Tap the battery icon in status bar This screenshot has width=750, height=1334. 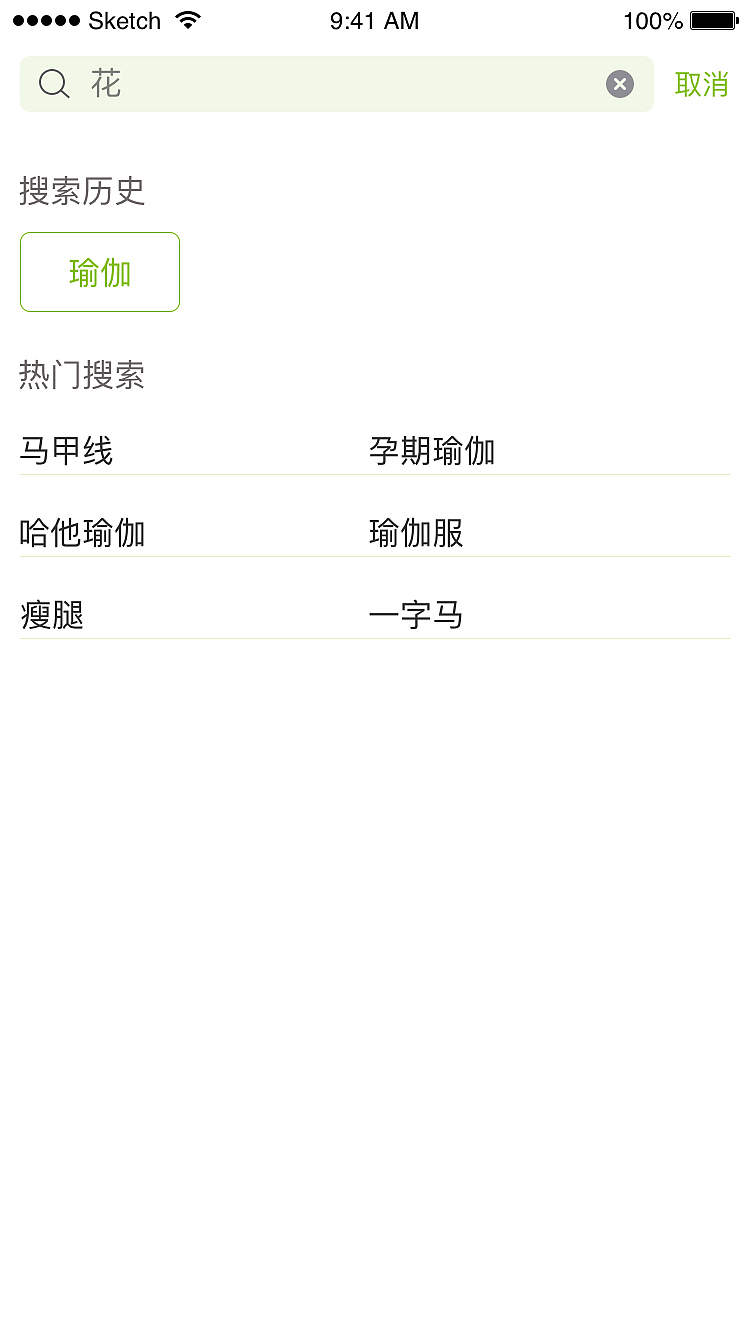pos(714,18)
